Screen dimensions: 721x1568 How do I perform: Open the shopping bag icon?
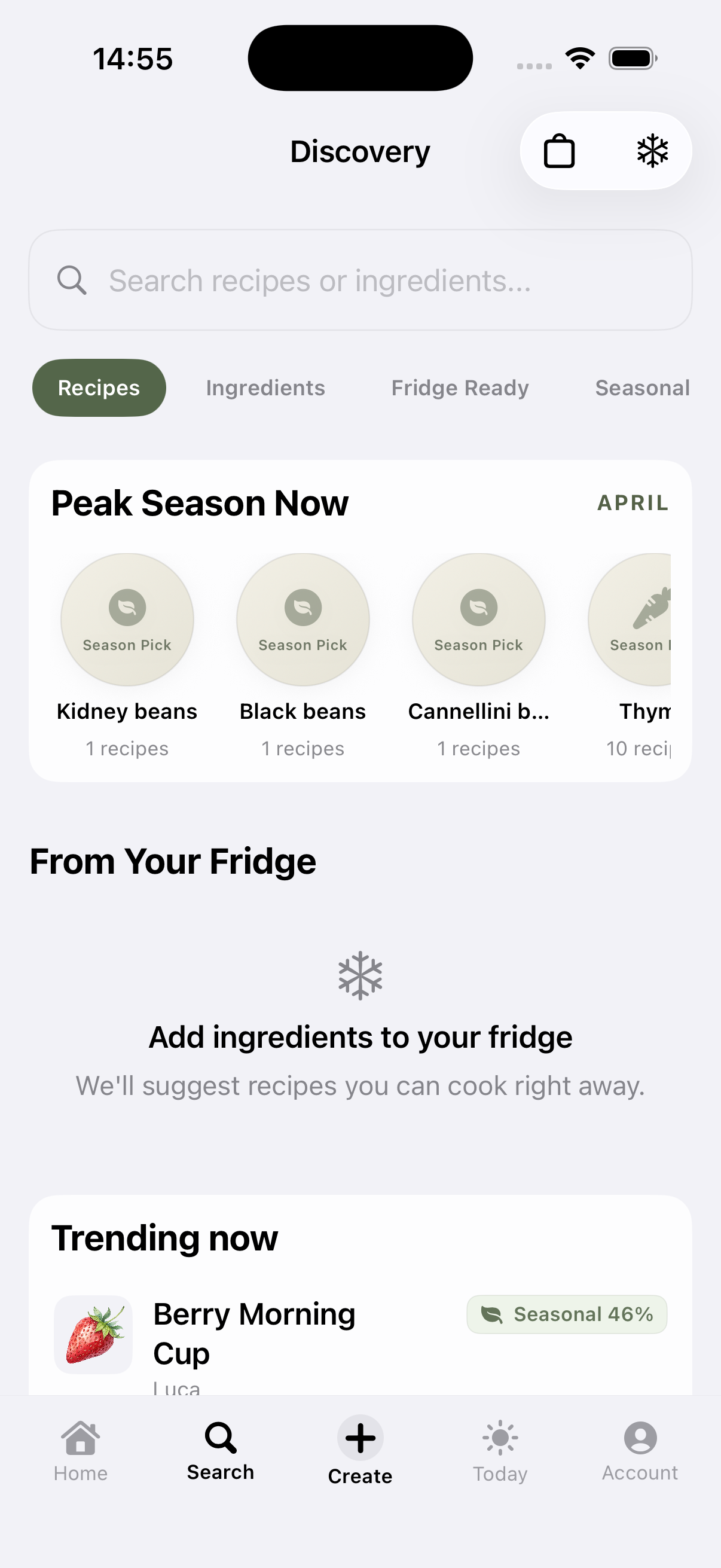pyautogui.click(x=559, y=151)
